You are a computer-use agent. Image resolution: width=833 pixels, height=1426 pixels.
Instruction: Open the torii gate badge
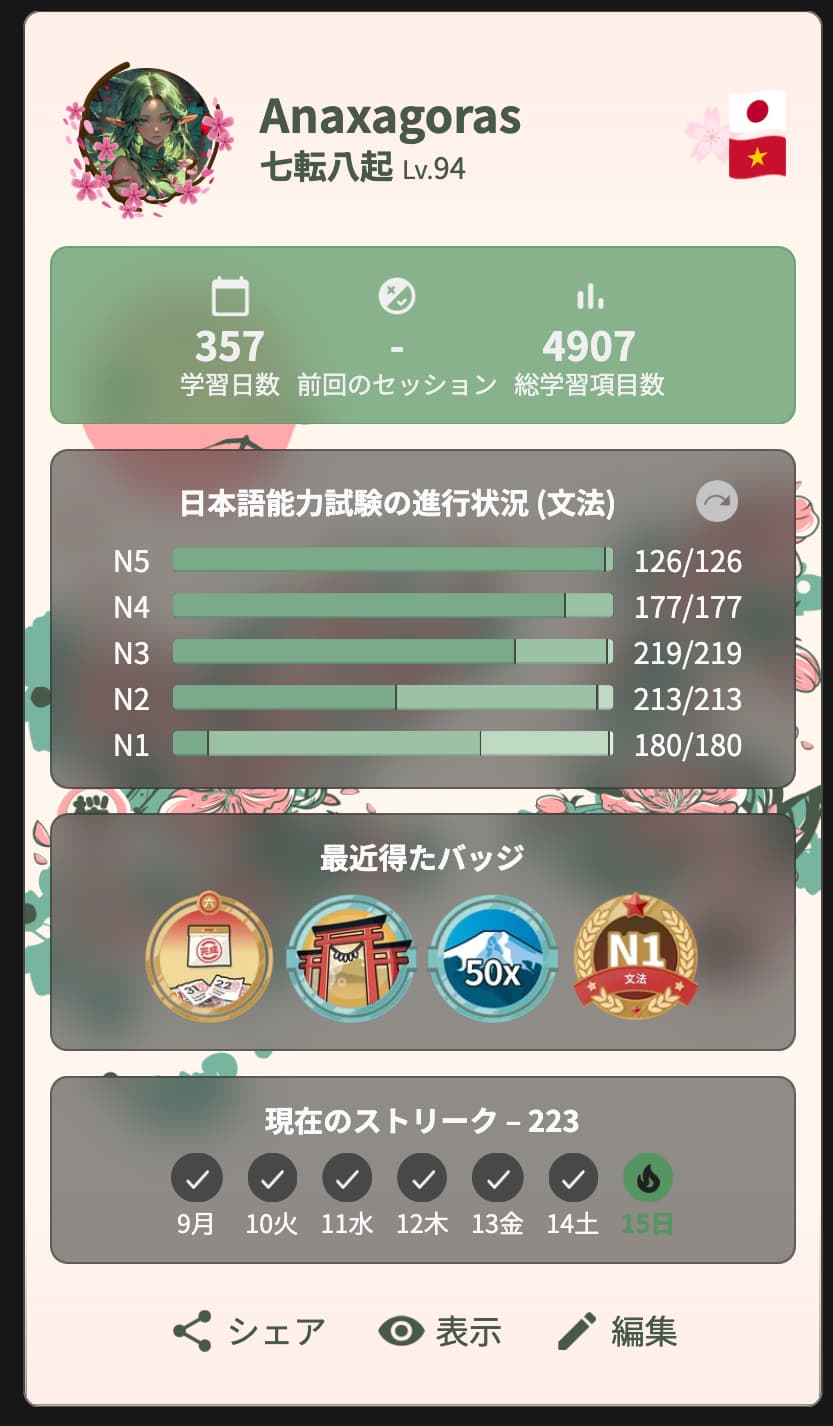[x=351, y=958]
